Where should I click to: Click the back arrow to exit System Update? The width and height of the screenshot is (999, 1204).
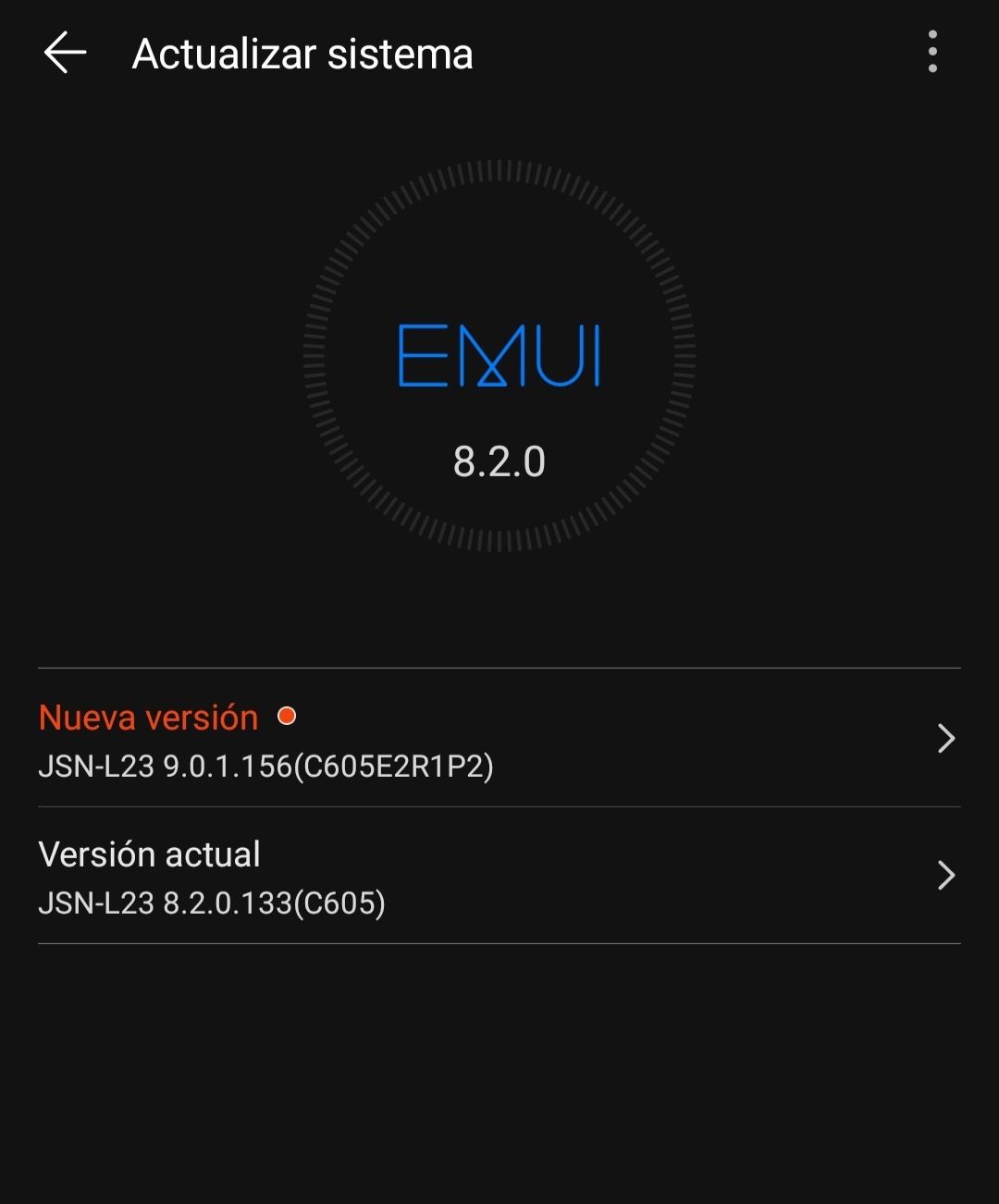pos(63,53)
